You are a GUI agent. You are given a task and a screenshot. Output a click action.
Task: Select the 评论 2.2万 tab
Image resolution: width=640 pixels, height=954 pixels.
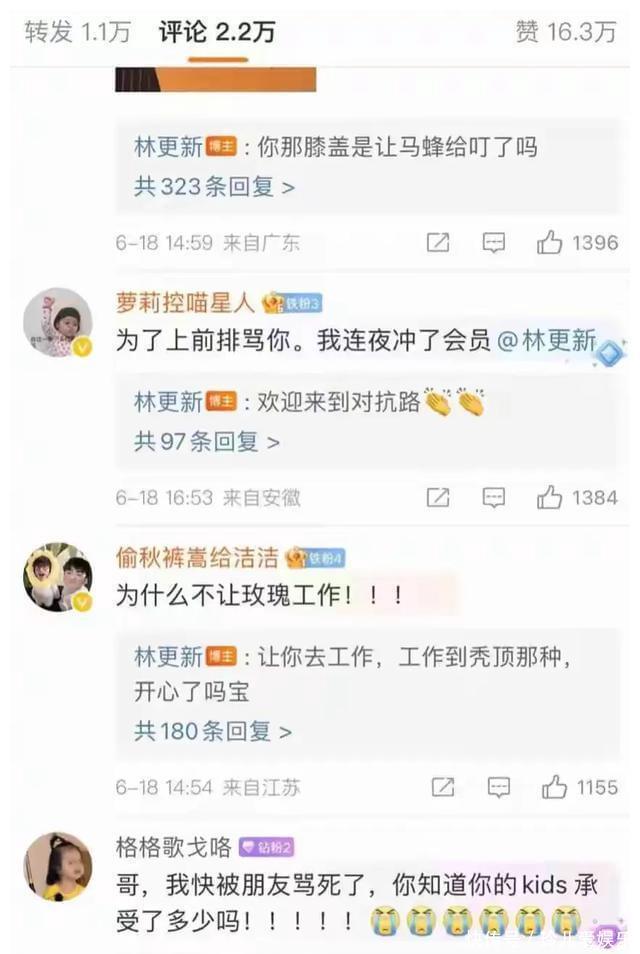[x=217, y=32]
